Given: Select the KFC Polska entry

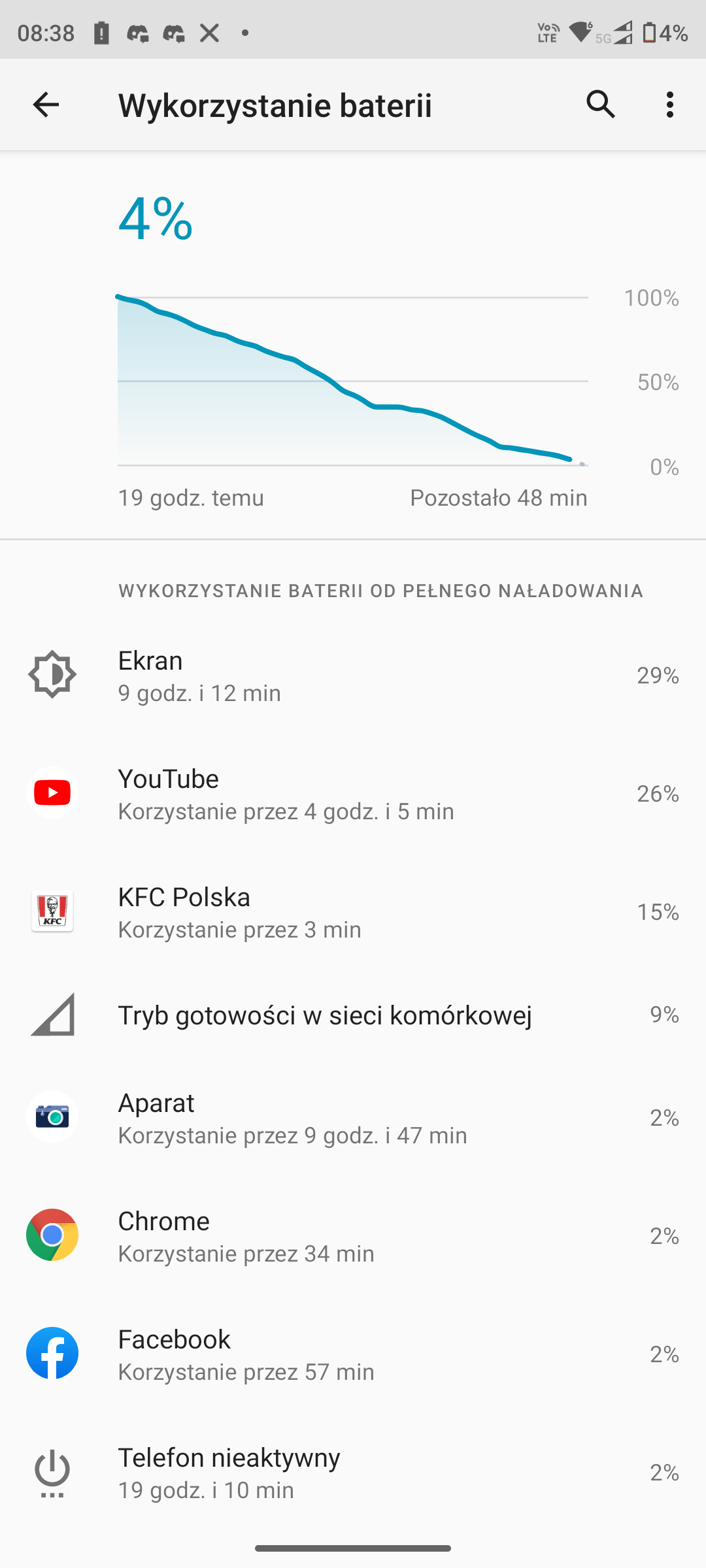Looking at the screenshot, I should click(353, 911).
